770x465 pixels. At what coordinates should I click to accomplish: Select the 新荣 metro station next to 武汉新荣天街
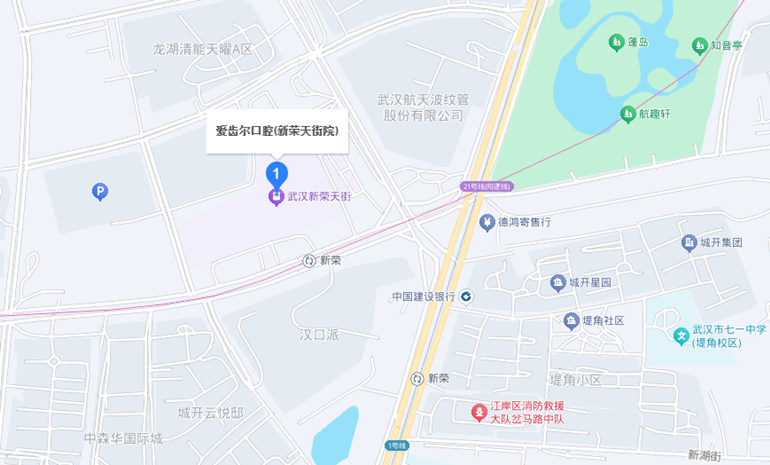pyautogui.click(x=309, y=260)
